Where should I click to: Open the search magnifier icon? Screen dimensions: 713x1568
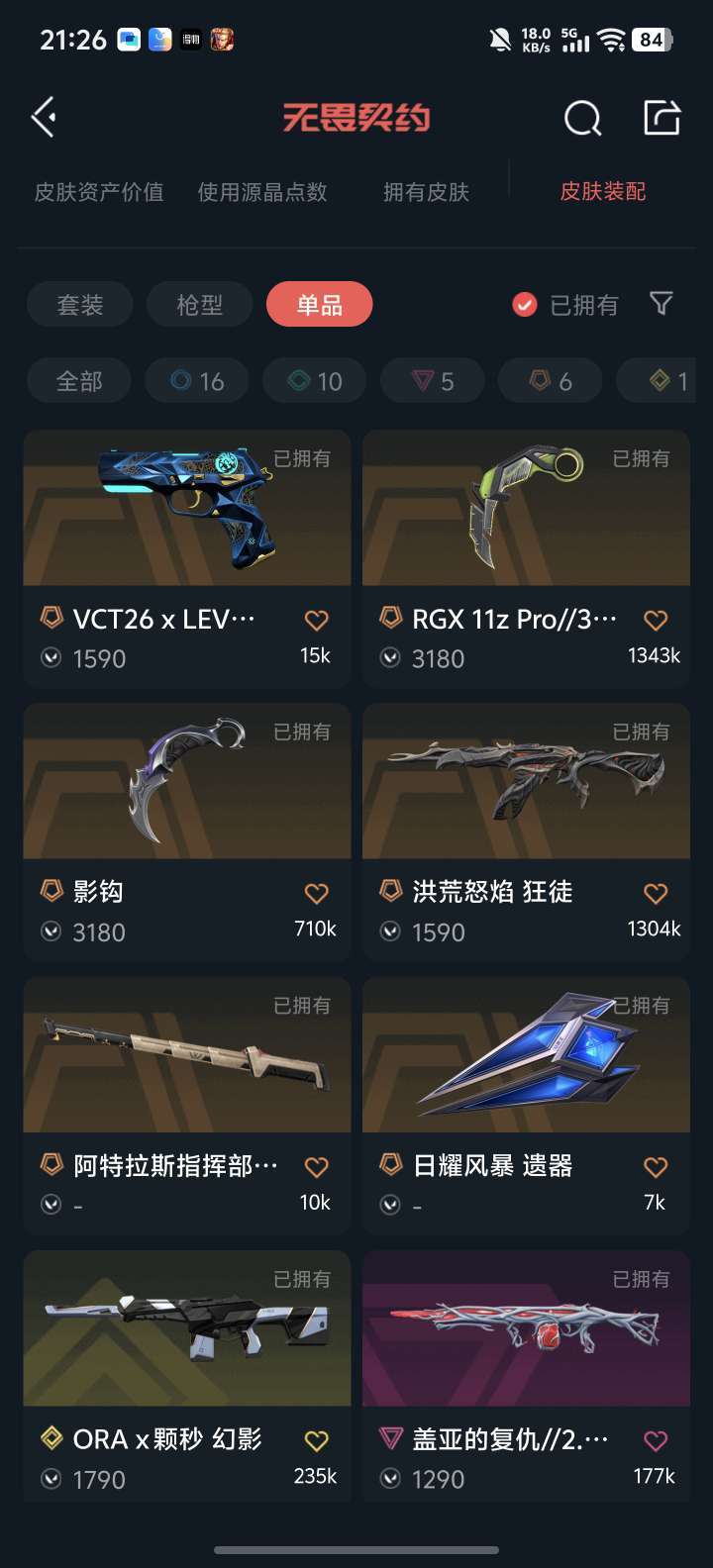[582, 119]
